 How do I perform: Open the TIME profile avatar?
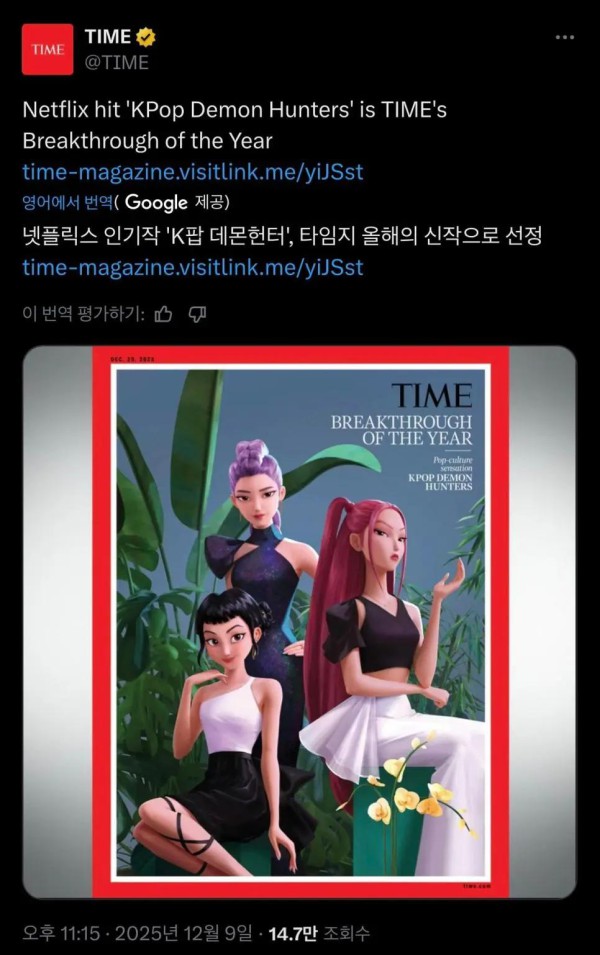click(47, 49)
